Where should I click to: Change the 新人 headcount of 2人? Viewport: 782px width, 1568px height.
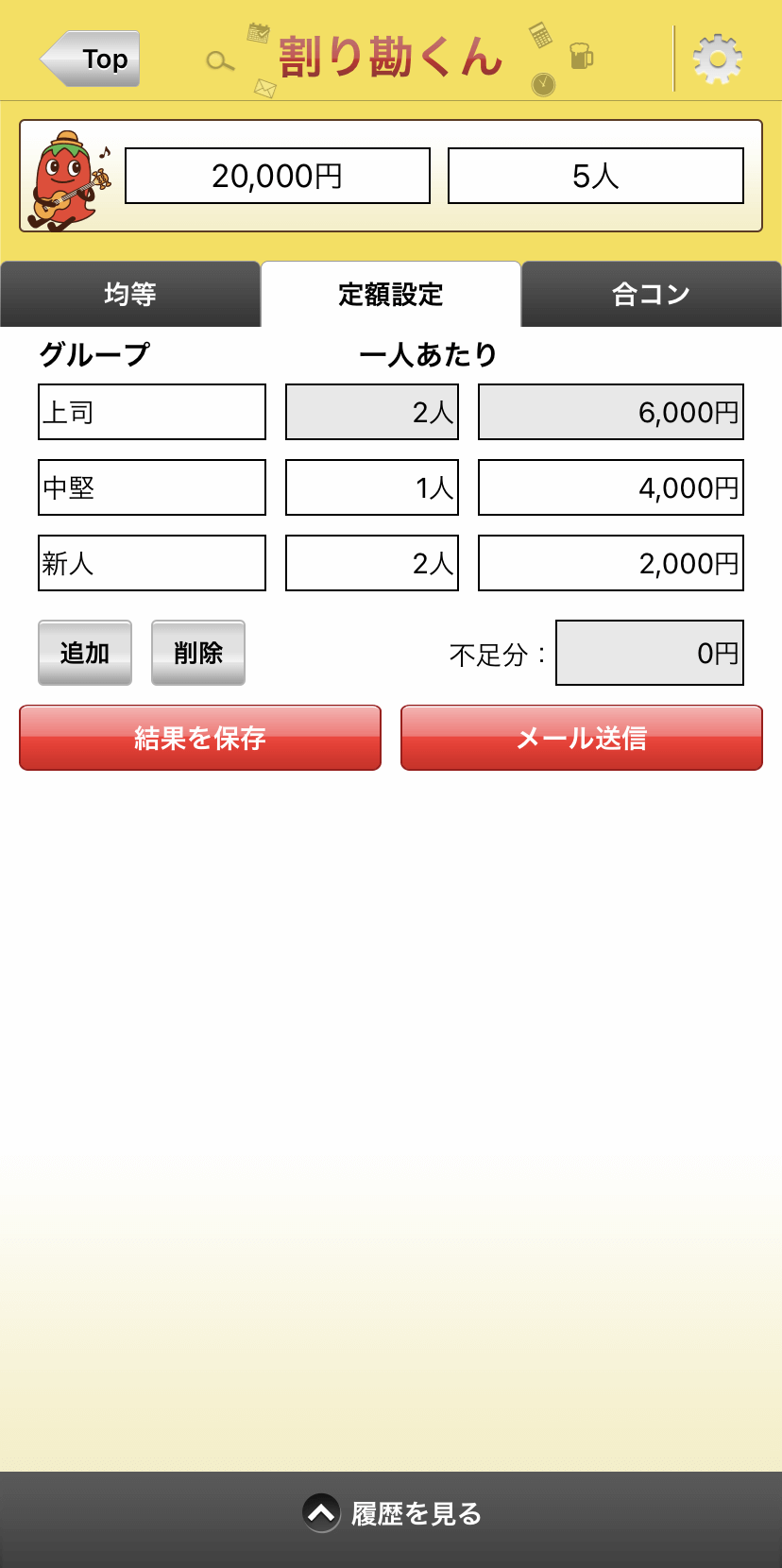pos(372,563)
